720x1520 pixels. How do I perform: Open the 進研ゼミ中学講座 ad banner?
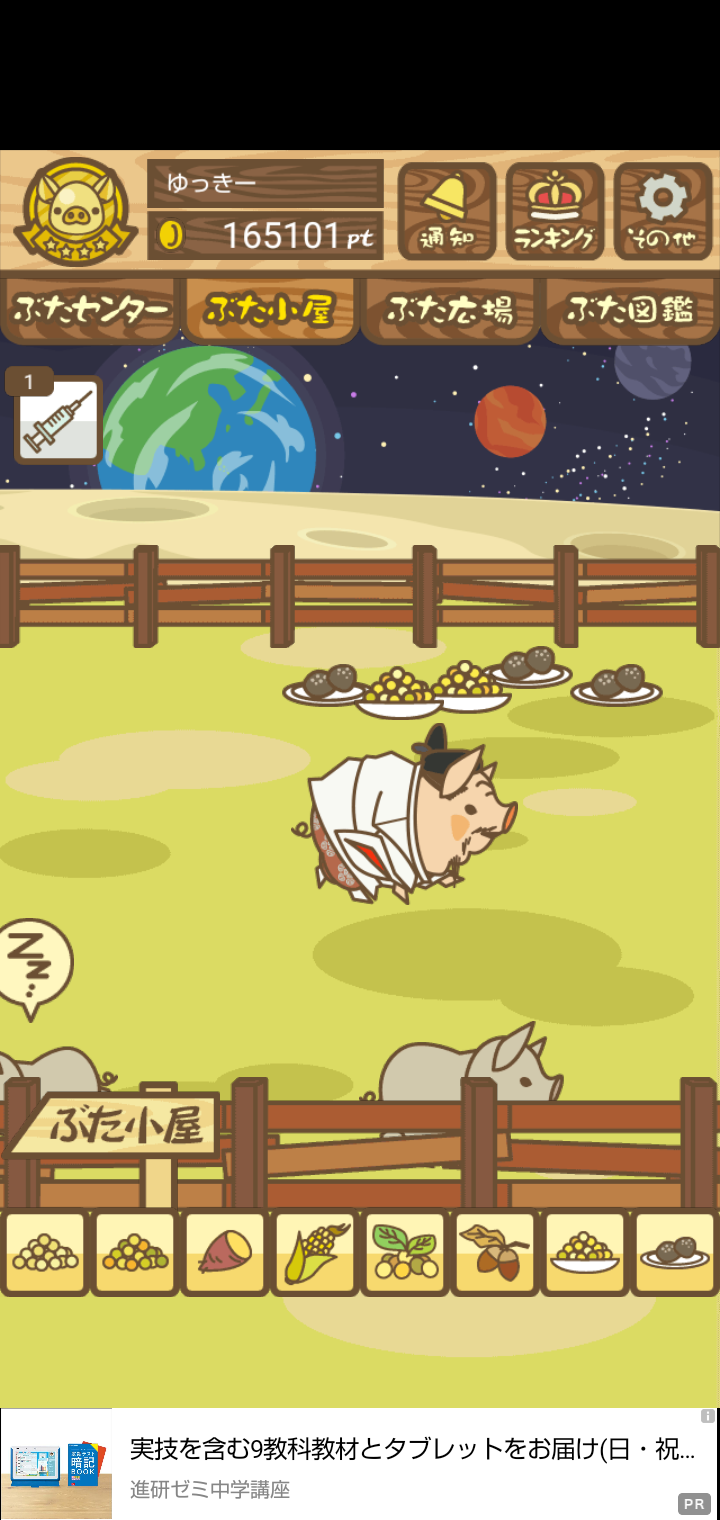click(360, 1464)
